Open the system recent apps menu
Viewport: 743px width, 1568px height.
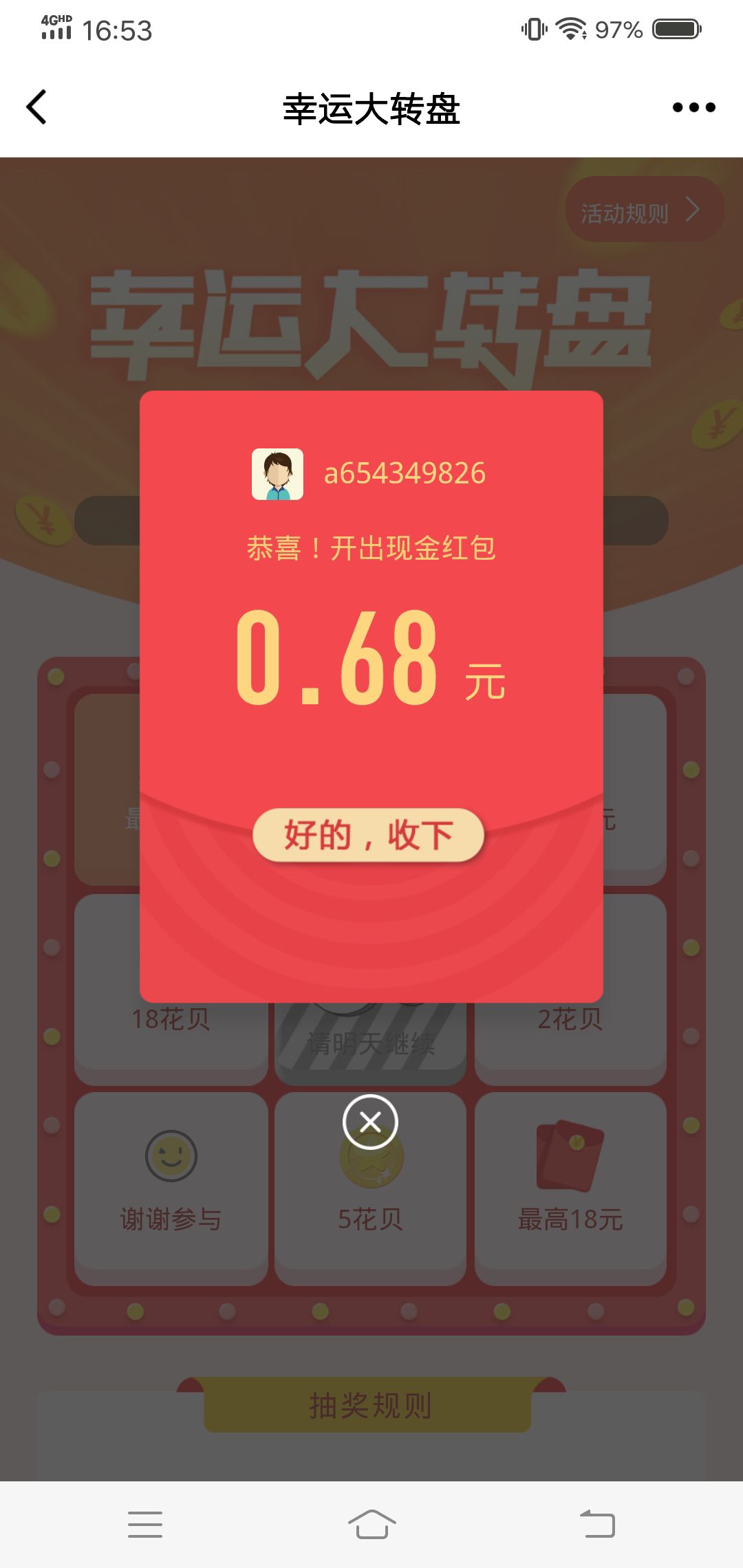(x=145, y=1524)
